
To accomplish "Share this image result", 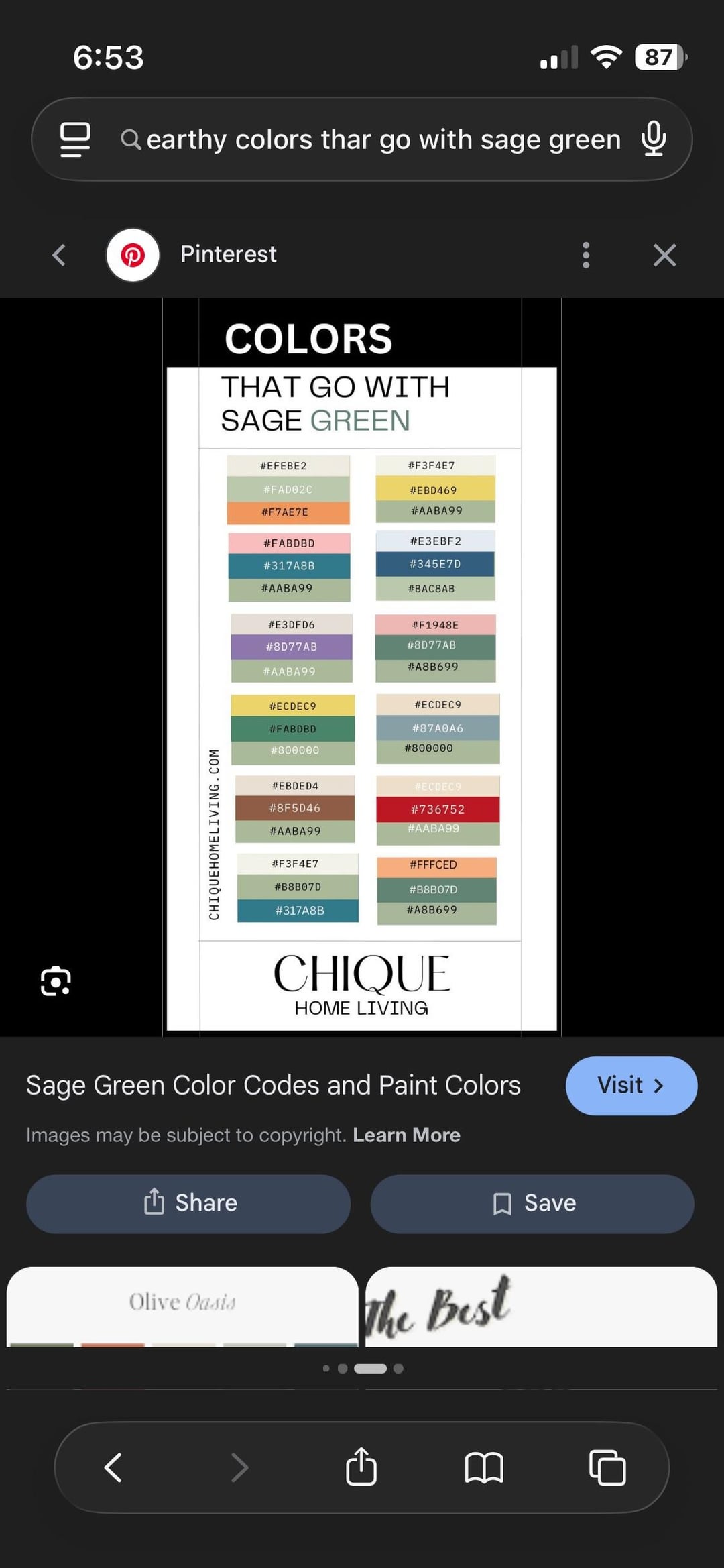I will point(188,1203).
